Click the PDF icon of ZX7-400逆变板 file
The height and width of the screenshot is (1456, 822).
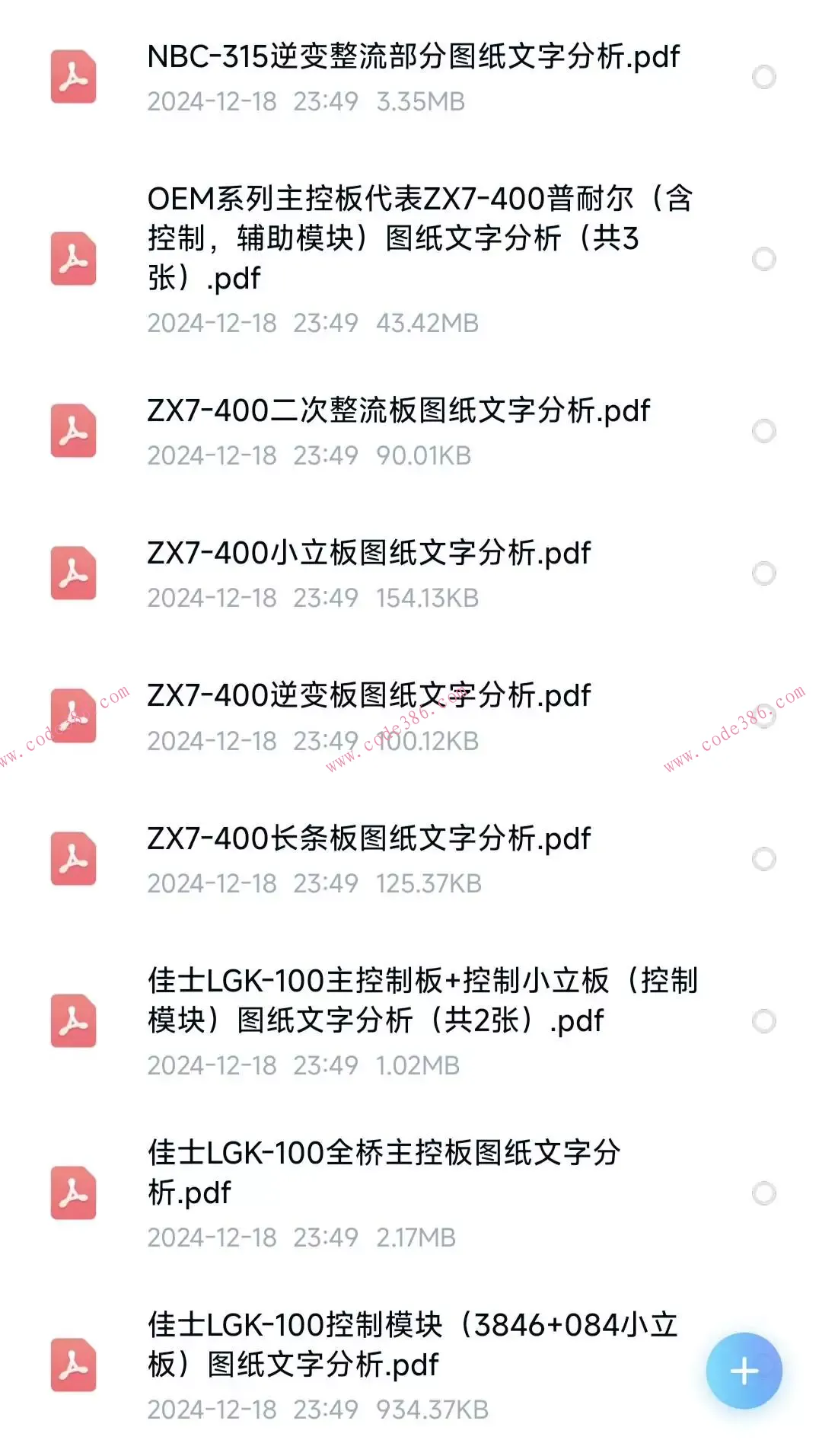click(74, 714)
